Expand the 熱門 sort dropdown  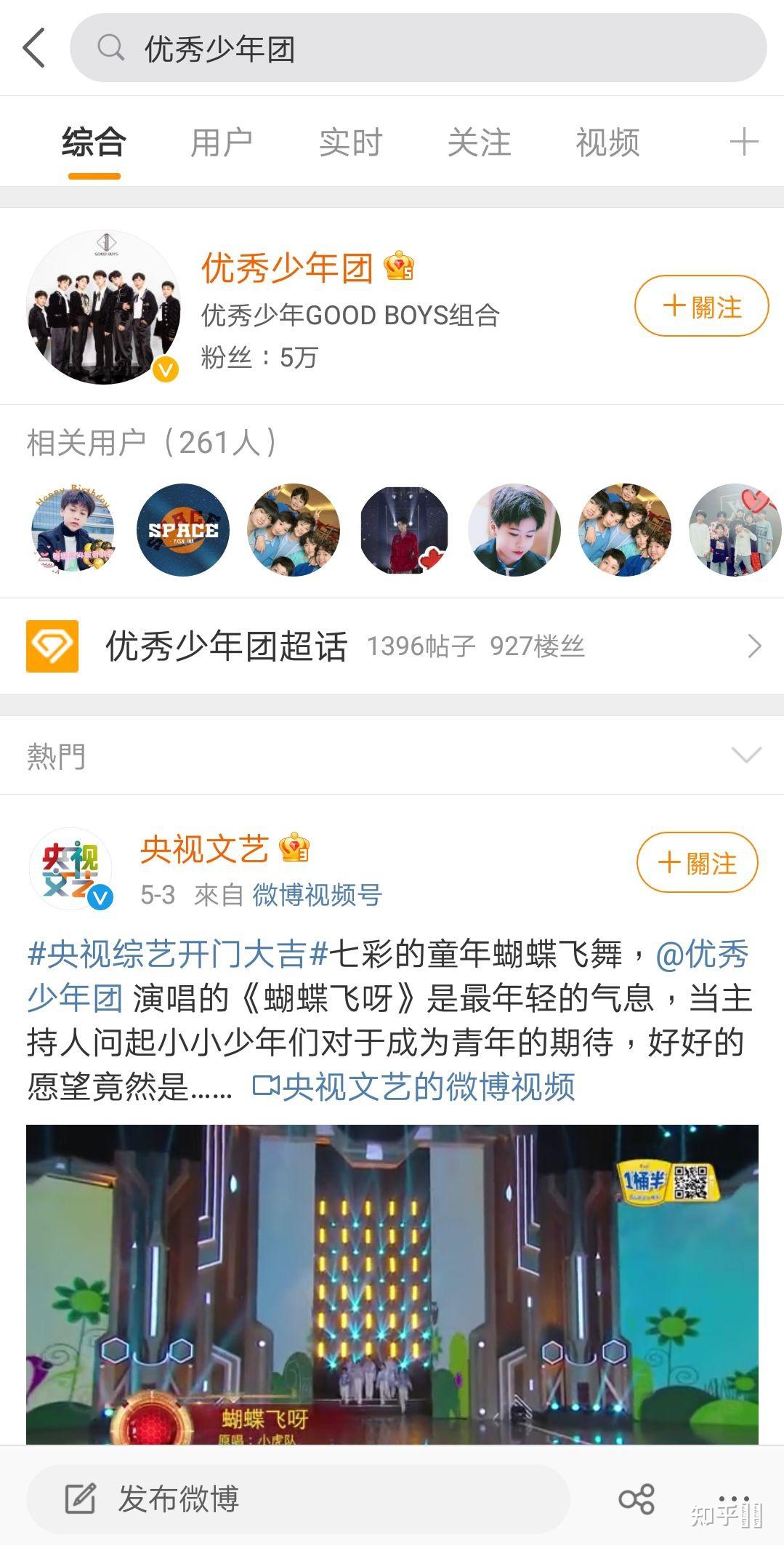tap(746, 755)
